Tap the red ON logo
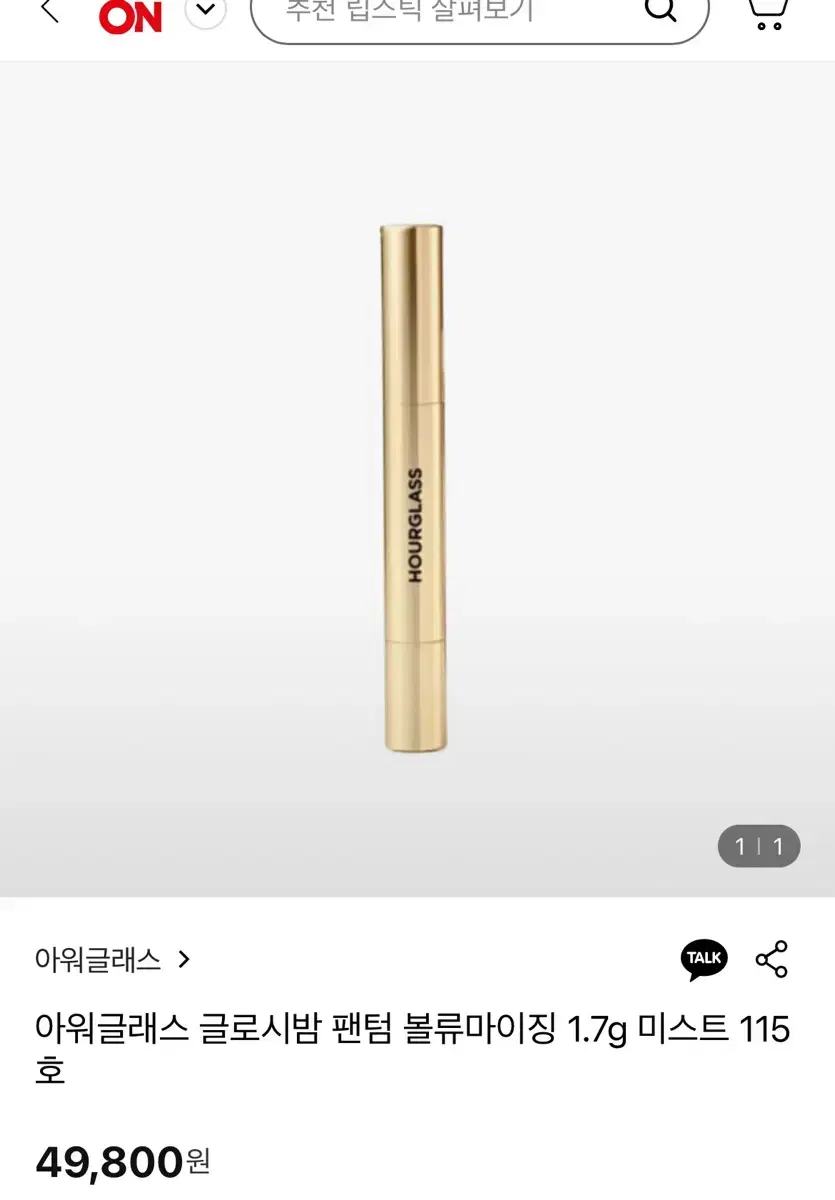Screen dimensions: 835x1200 click(x=129, y=16)
